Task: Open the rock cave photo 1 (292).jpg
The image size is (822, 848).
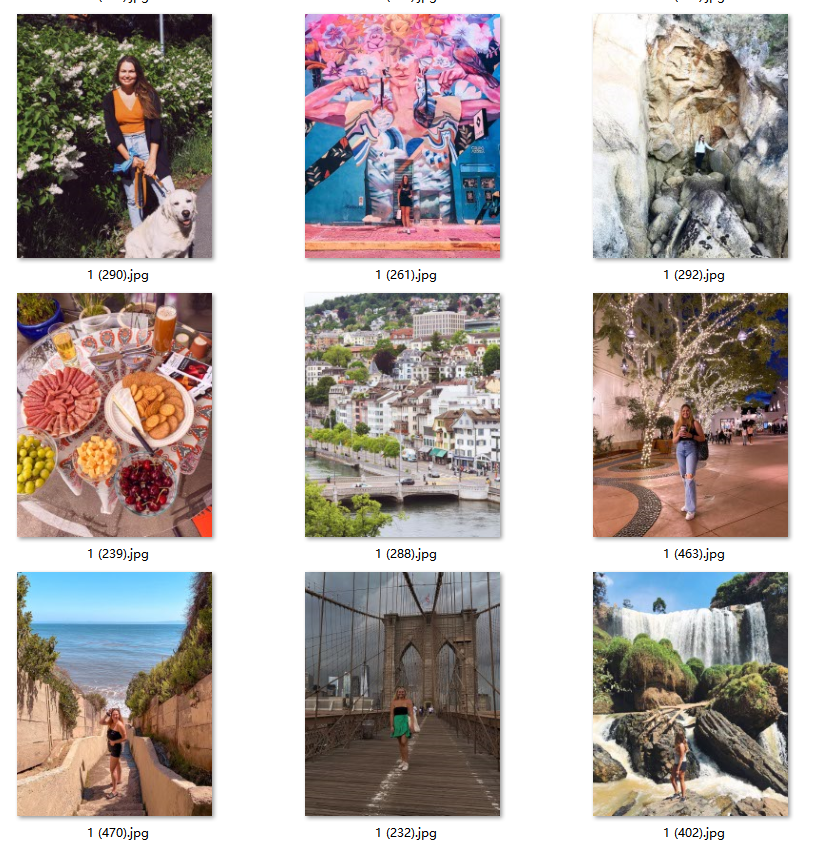Action: [x=690, y=136]
